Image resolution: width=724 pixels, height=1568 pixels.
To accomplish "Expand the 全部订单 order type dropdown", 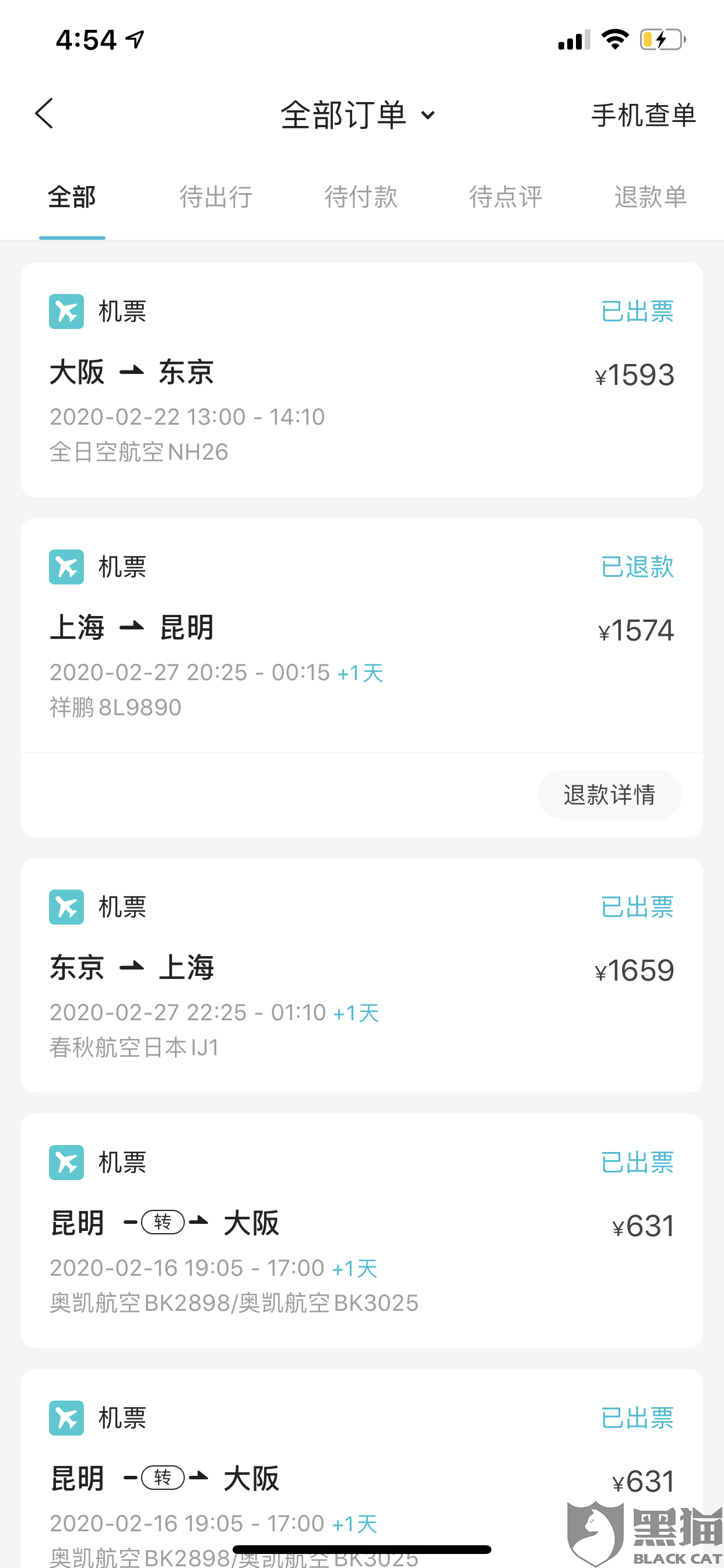I will [358, 115].
